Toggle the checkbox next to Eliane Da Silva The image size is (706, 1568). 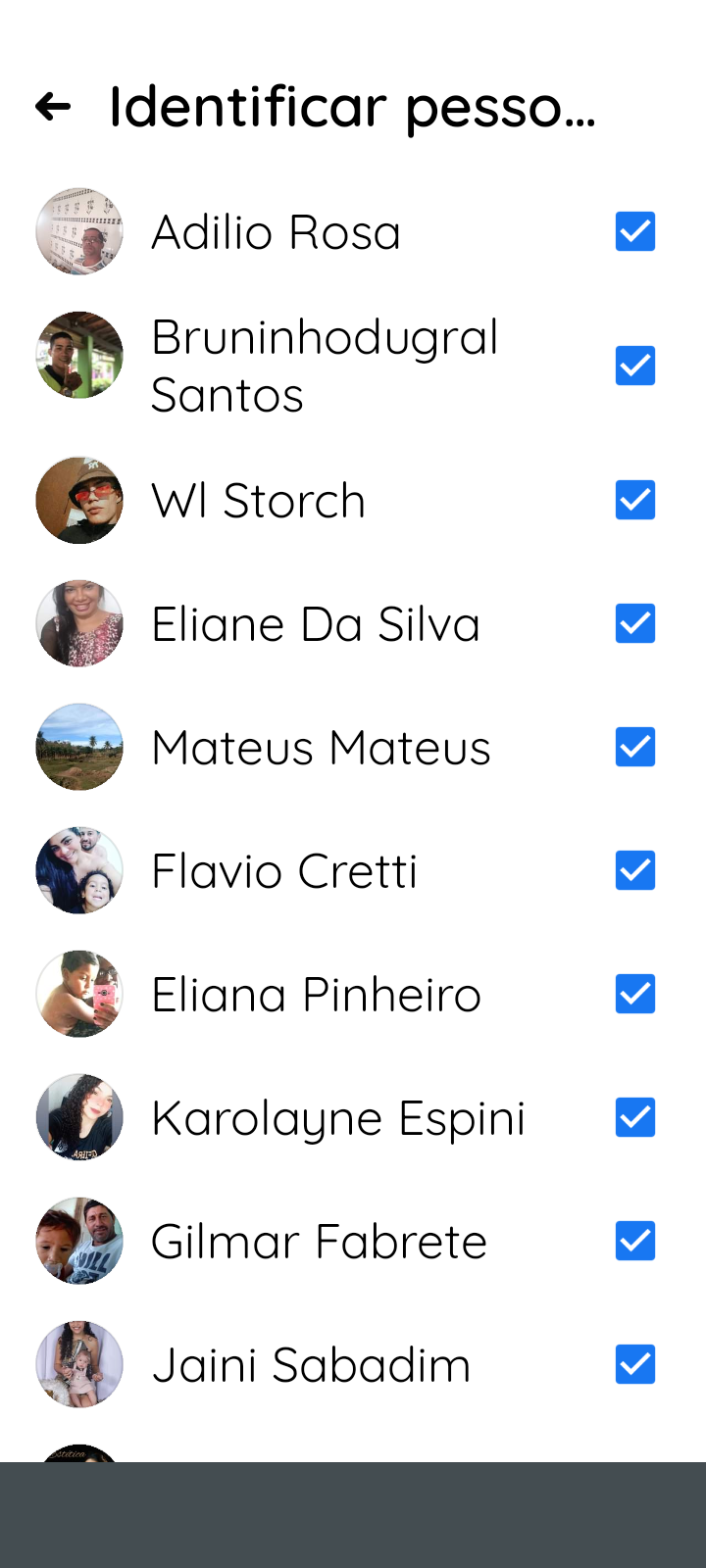[x=635, y=623]
